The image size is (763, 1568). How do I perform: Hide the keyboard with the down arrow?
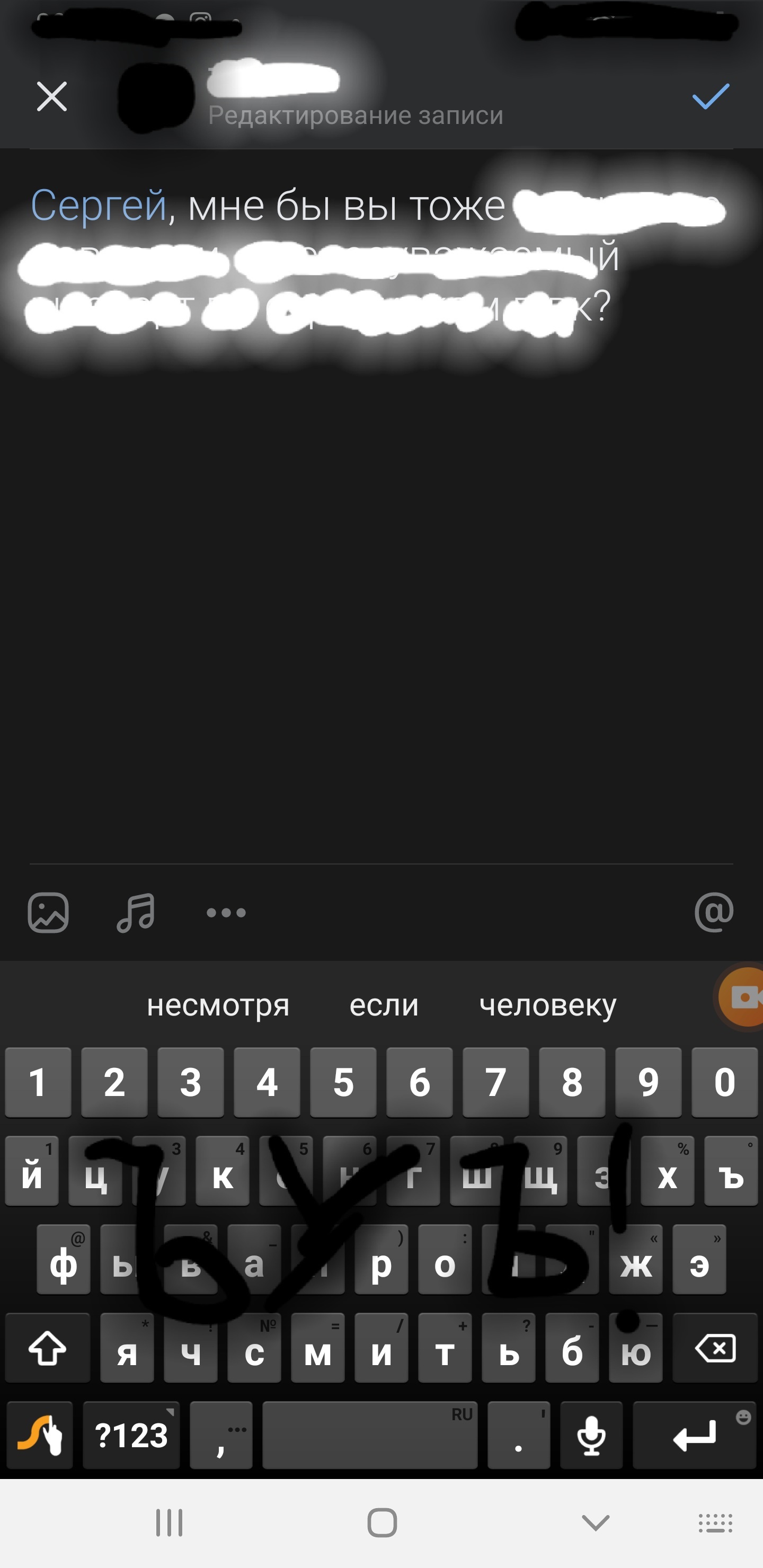(x=596, y=1523)
